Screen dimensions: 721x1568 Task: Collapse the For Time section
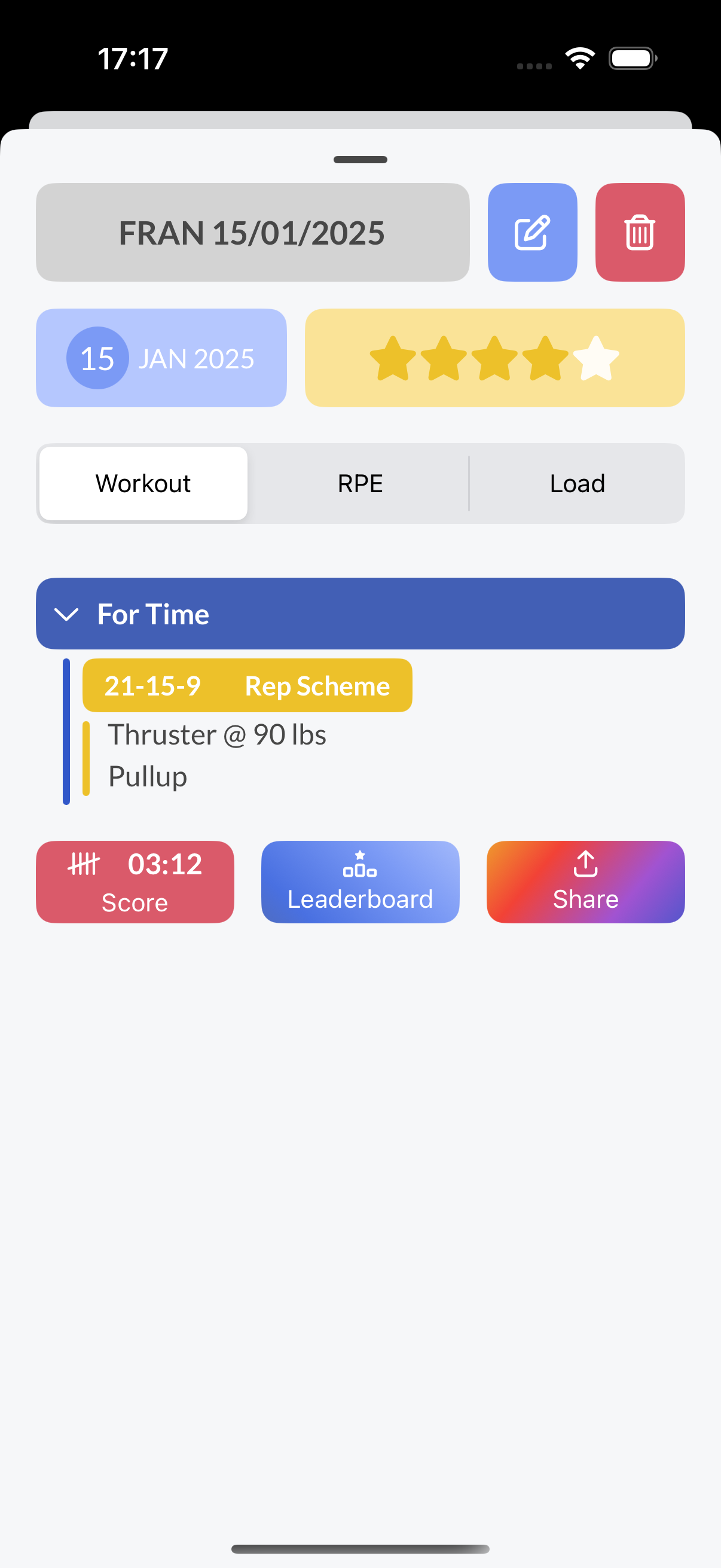coord(66,614)
